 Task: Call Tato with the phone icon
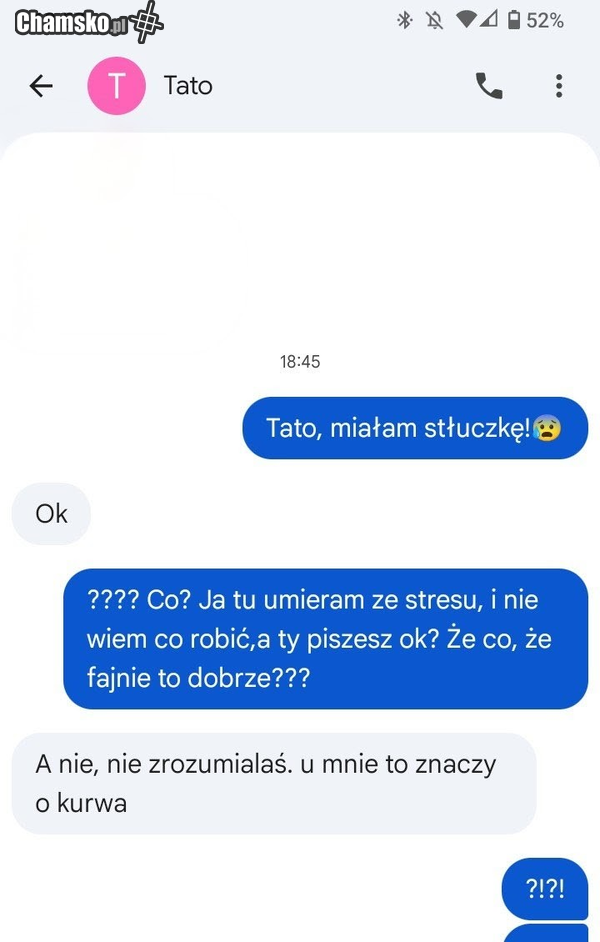(x=489, y=86)
